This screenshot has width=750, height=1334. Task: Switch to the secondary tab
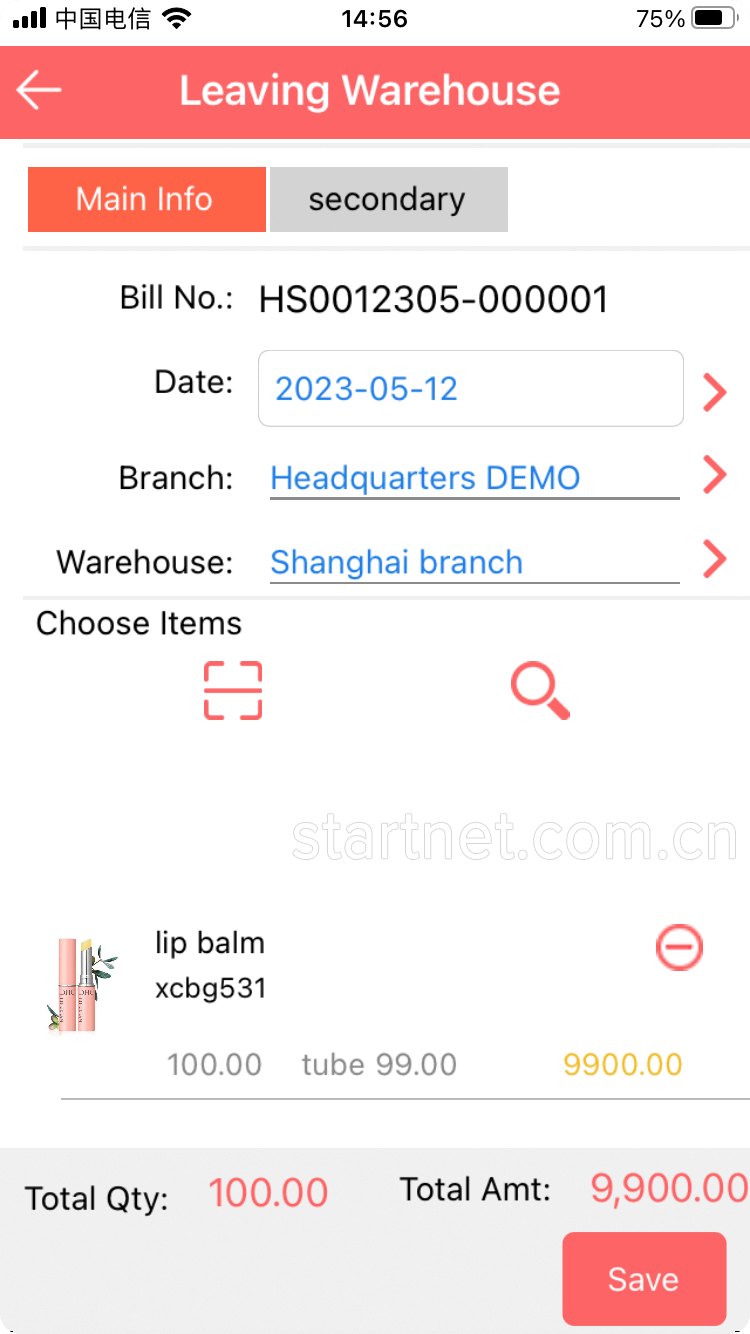point(388,199)
